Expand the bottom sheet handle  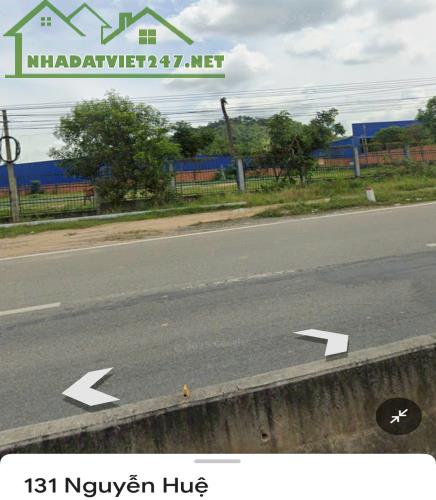point(217,461)
